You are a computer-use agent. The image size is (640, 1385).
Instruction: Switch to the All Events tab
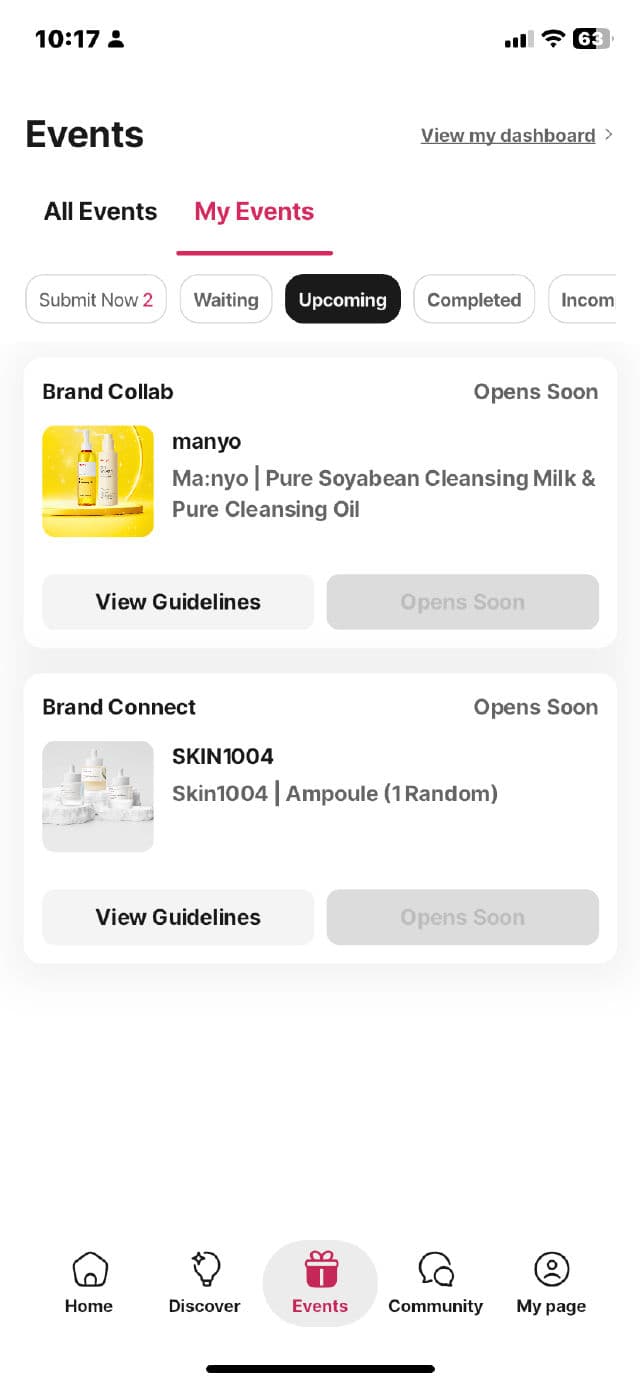(x=100, y=212)
